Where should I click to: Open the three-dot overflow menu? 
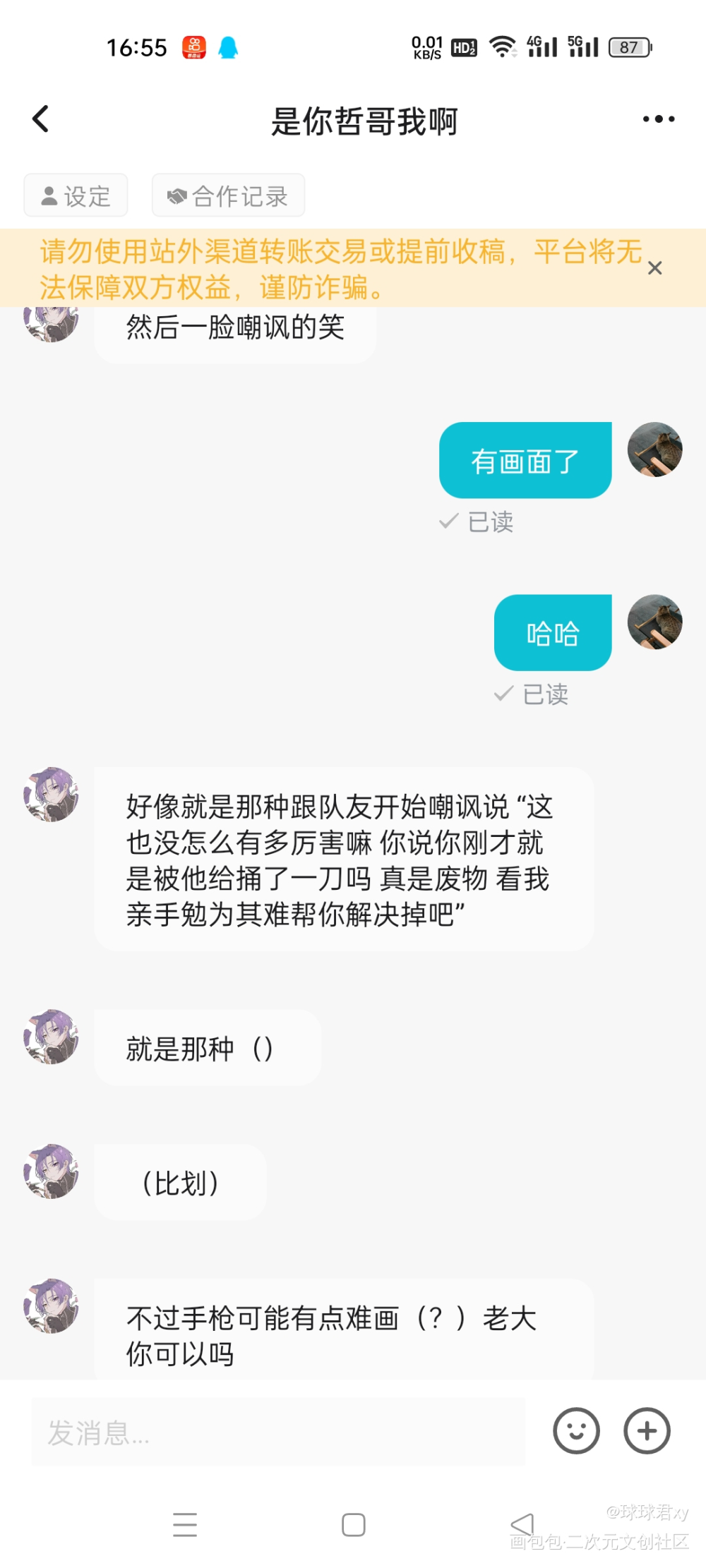coord(658,119)
